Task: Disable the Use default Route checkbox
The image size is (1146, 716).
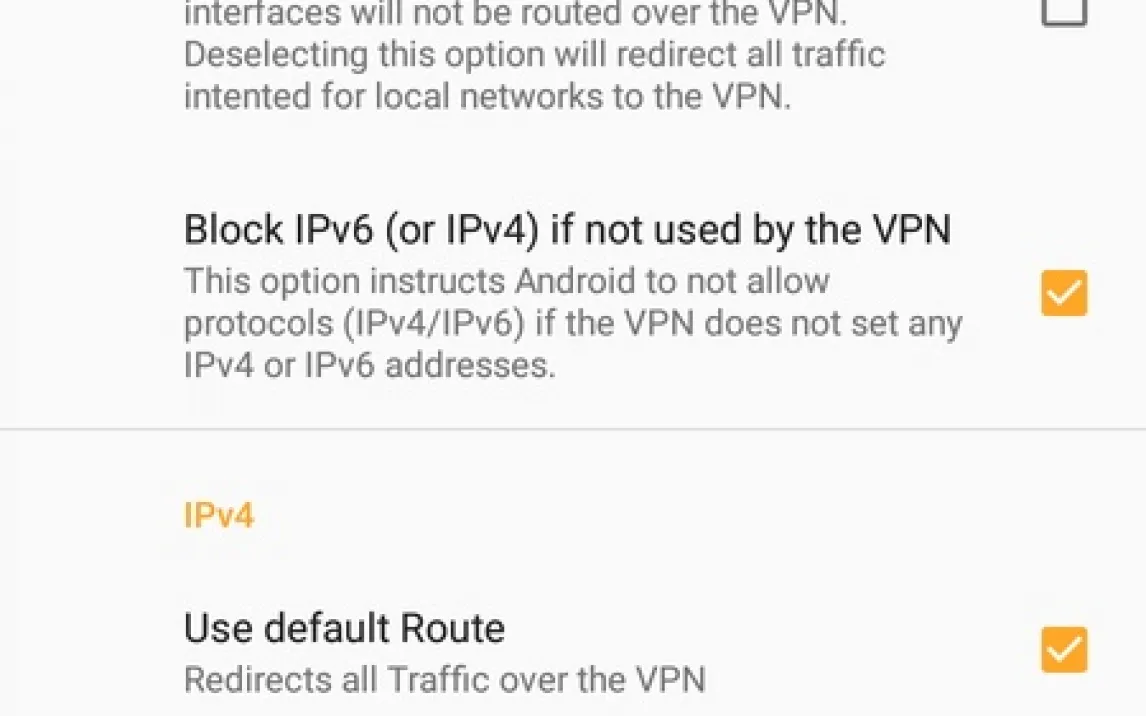Action: 1064,650
